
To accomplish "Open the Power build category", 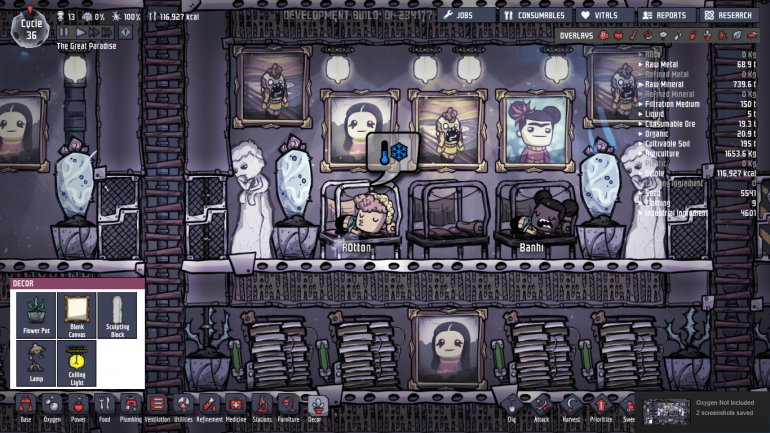I will (79, 408).
